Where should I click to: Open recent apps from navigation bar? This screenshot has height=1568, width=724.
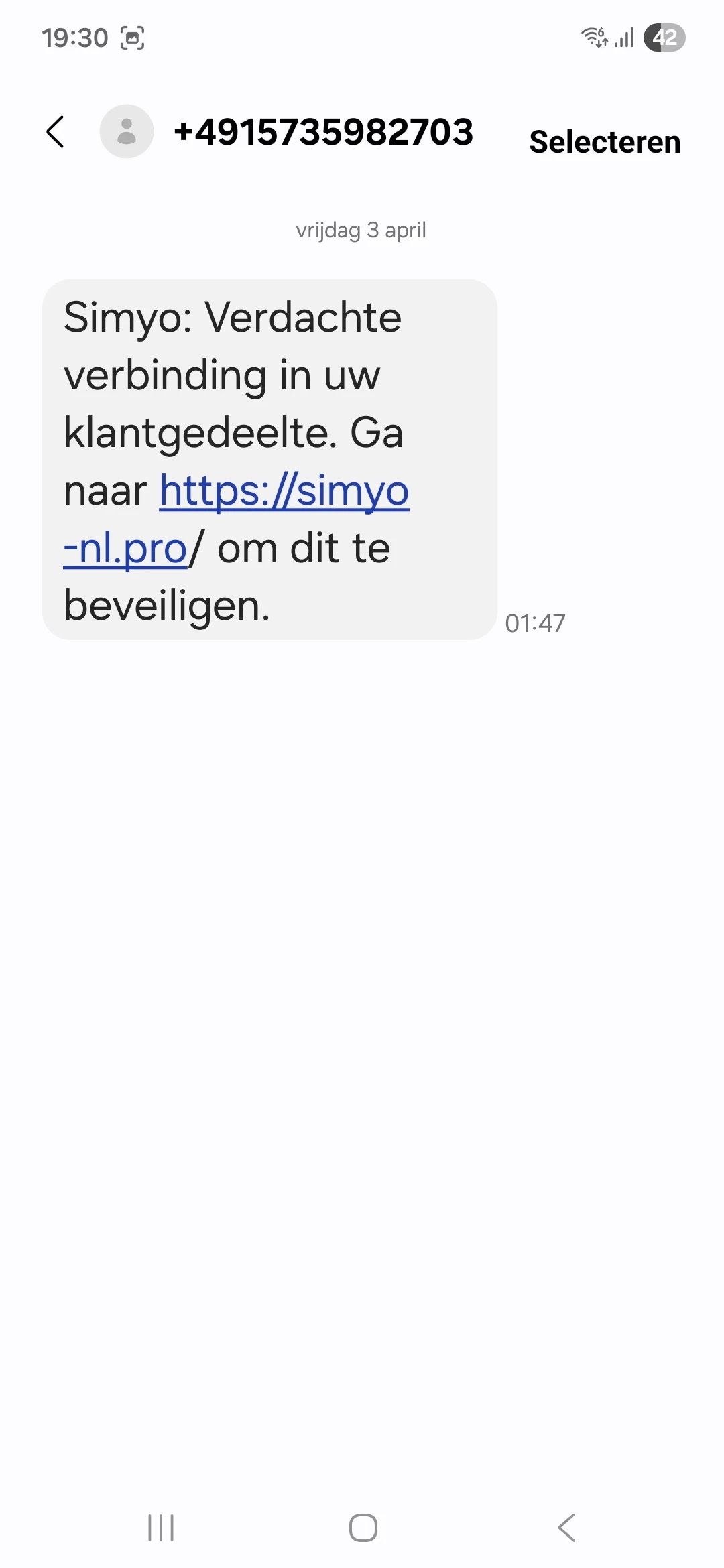[x=161, y=1528]
